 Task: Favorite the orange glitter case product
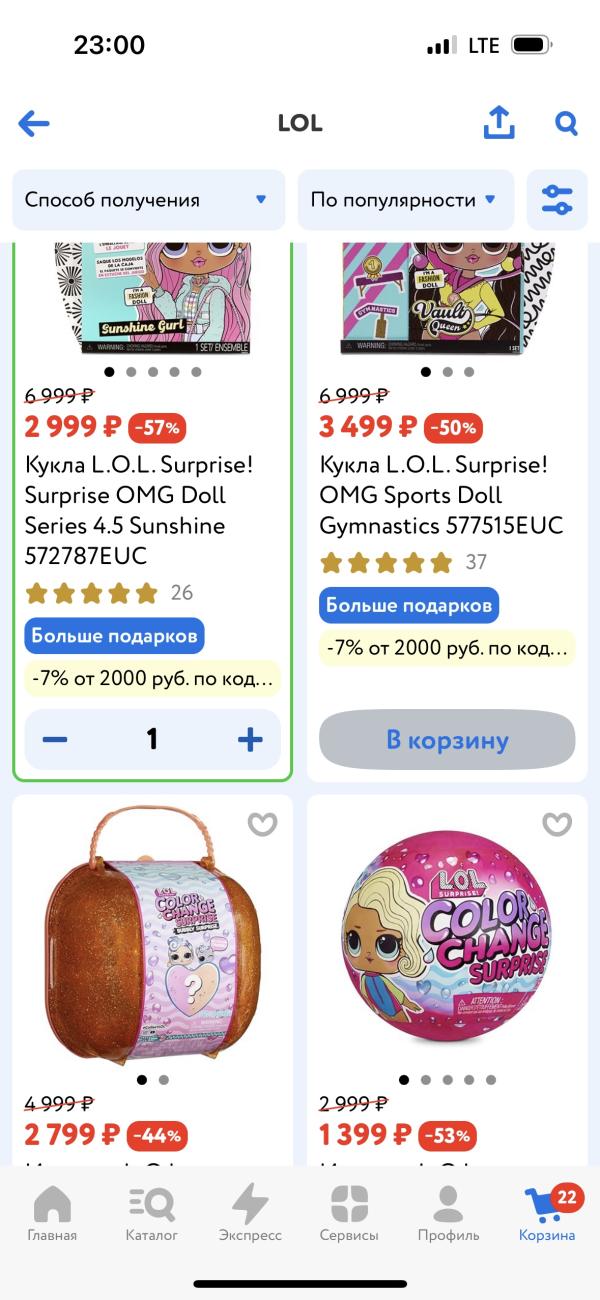(262, 825)
